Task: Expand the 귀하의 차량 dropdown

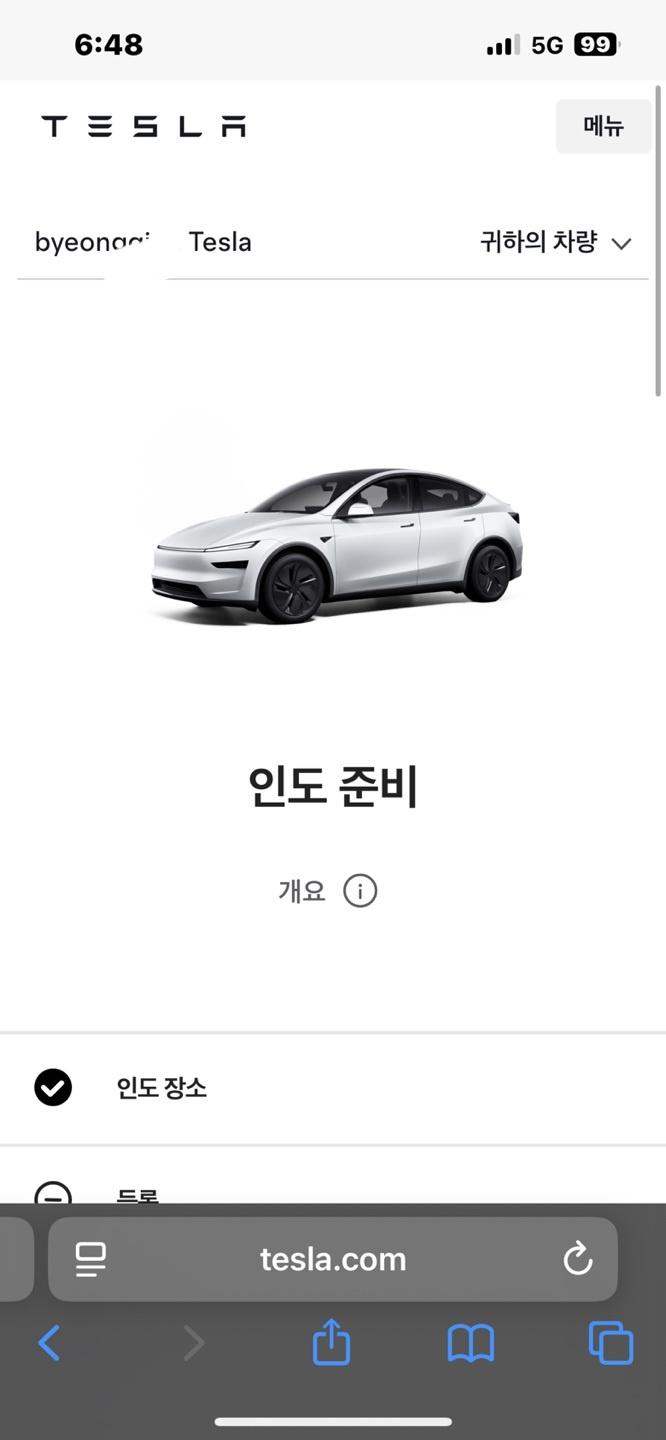Action: click(555, 243)
